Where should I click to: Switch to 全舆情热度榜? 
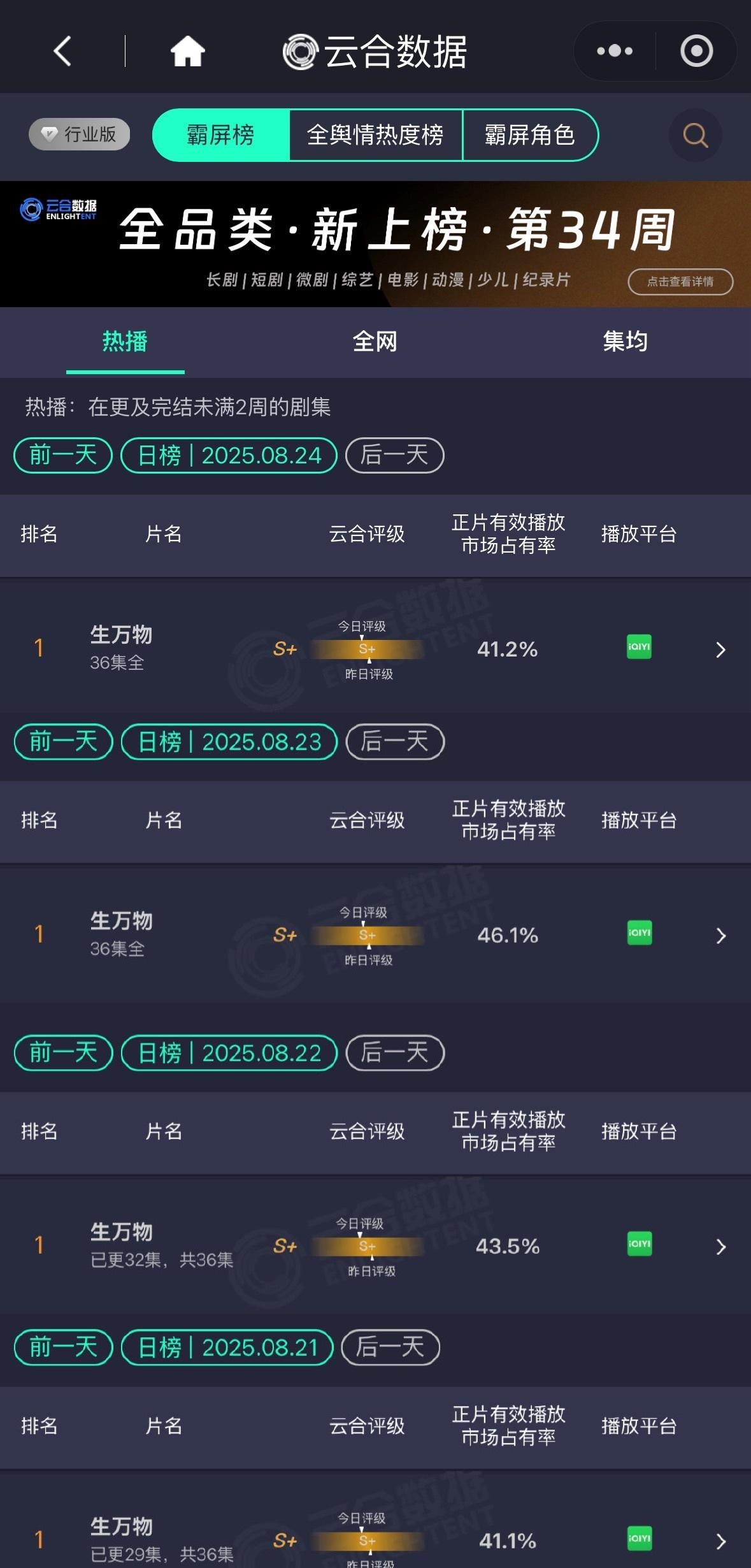coord(375,135)
